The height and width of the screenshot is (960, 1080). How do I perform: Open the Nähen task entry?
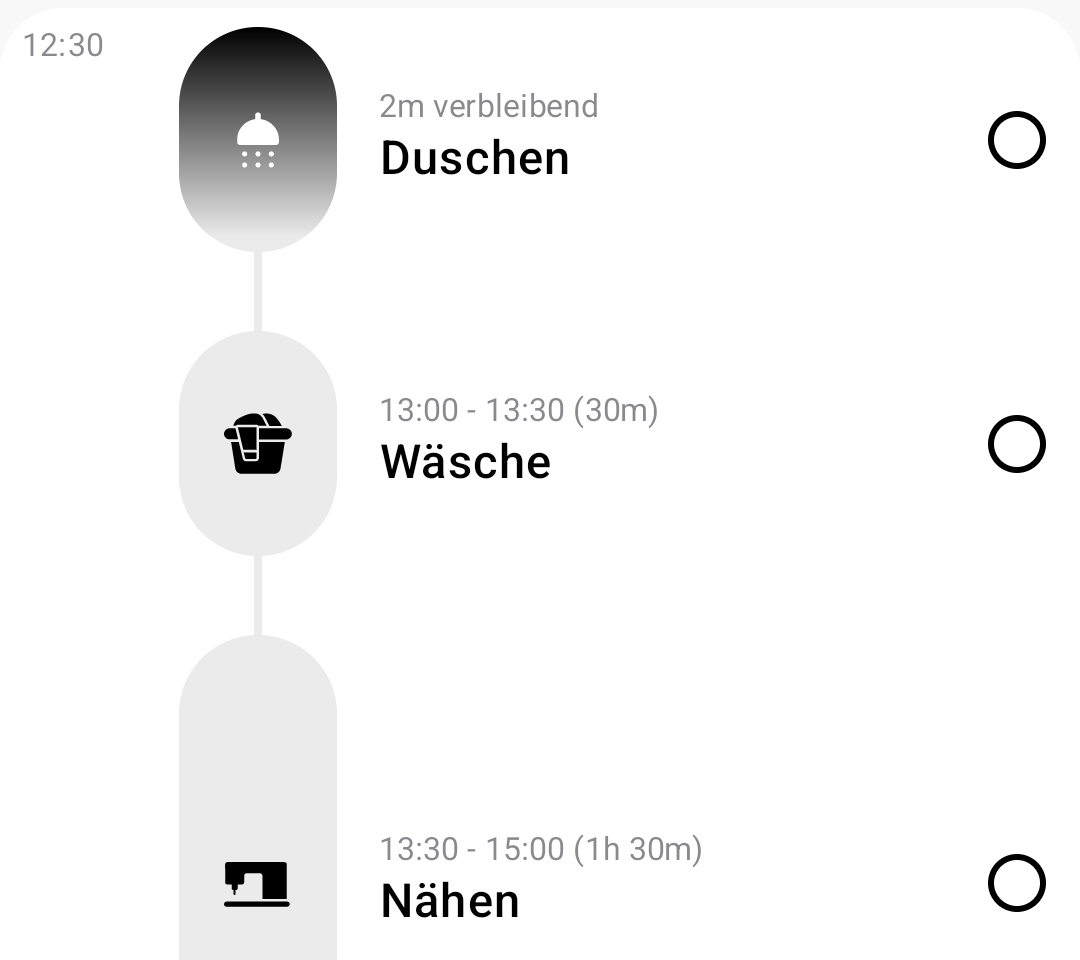pos(450,901)
